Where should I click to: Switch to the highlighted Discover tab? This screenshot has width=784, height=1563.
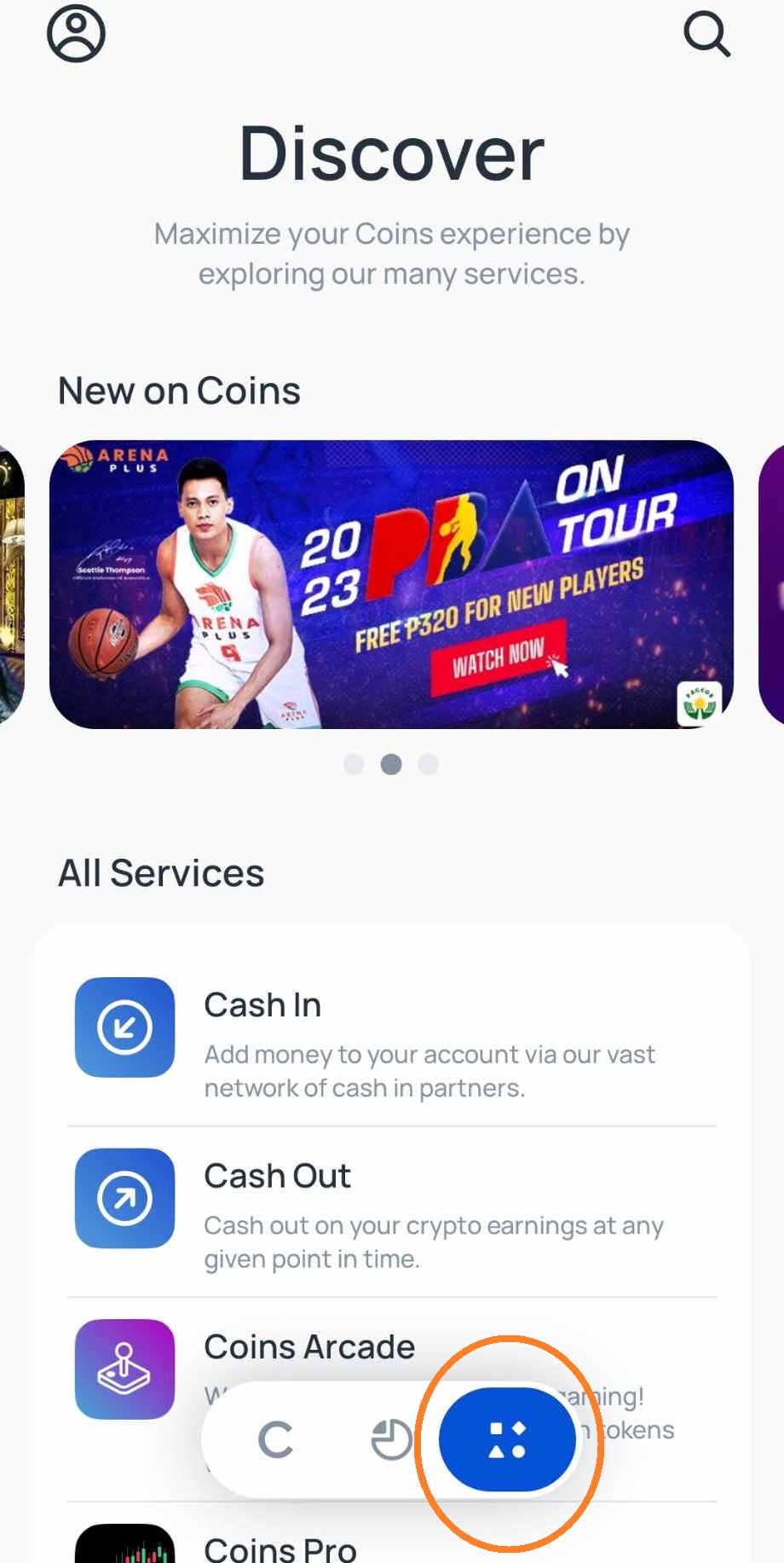click(507, 1440)
